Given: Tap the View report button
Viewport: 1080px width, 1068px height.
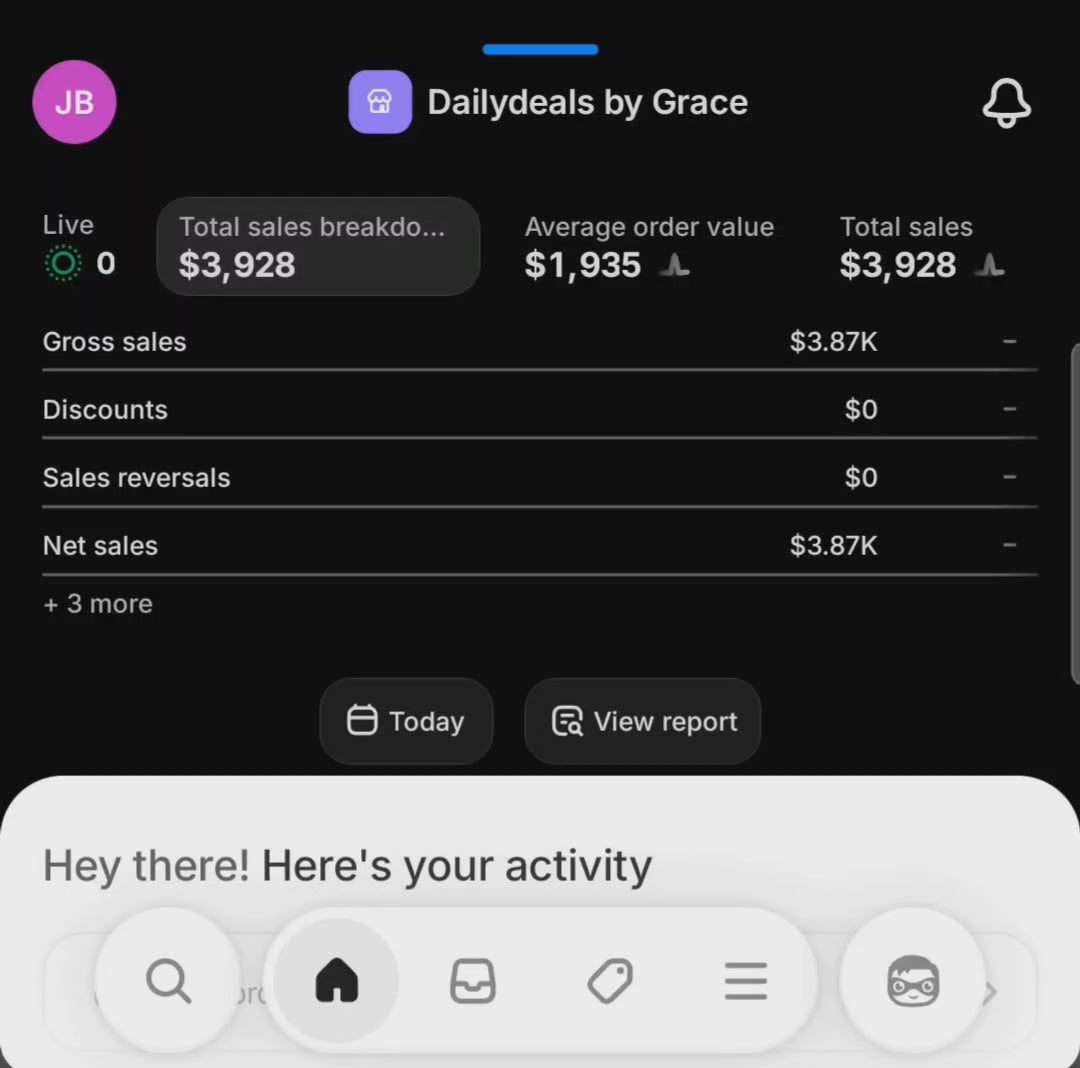Looking at the screenshot, I should coord(643,721).
